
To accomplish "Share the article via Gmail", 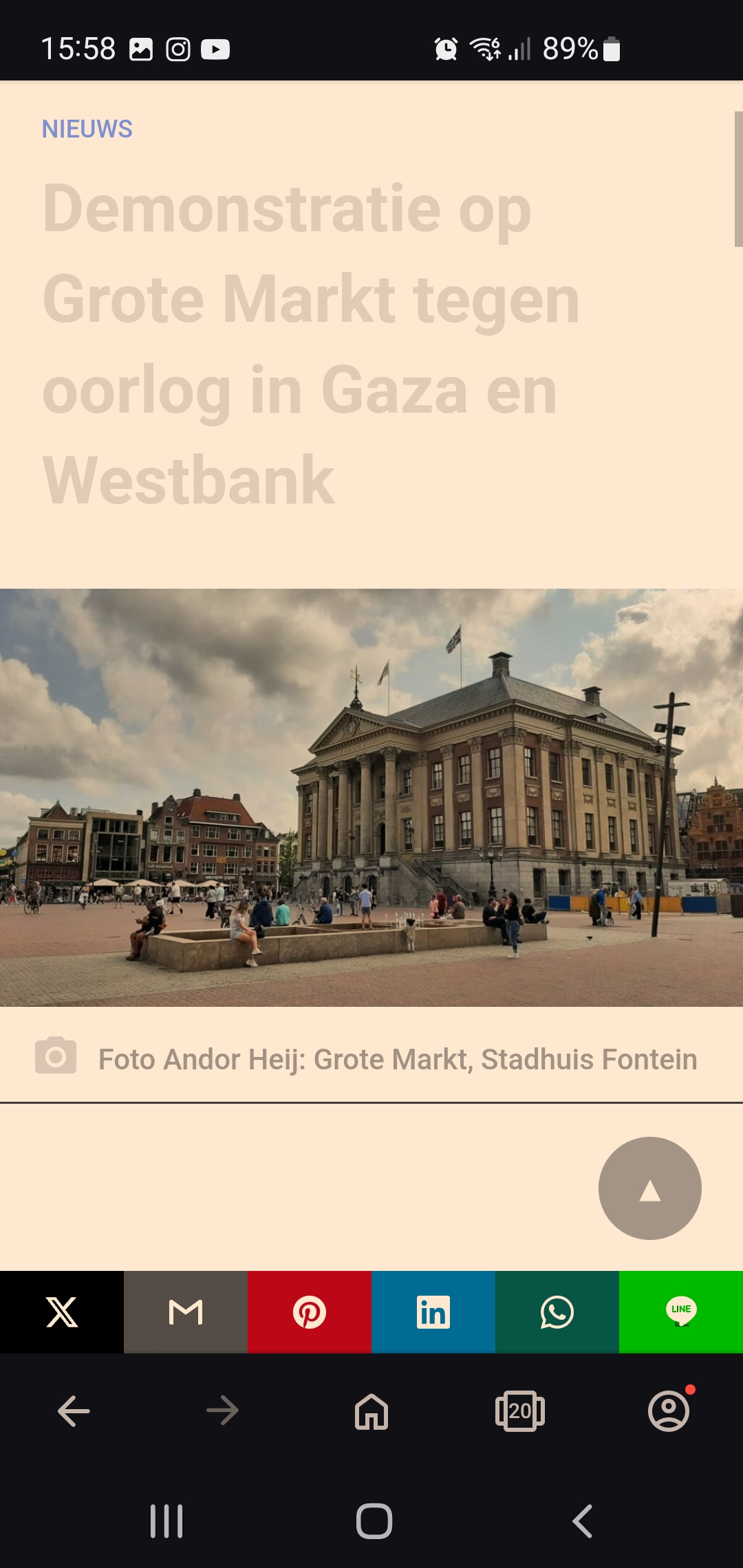I will [x=186, y=1312].
